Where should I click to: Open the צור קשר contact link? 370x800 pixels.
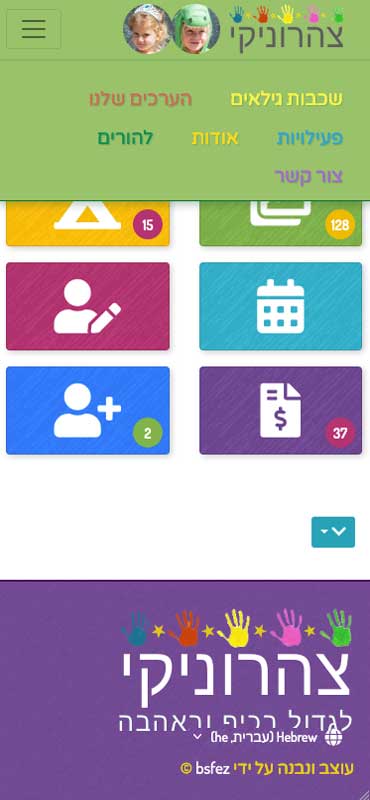tap(308, 177)
